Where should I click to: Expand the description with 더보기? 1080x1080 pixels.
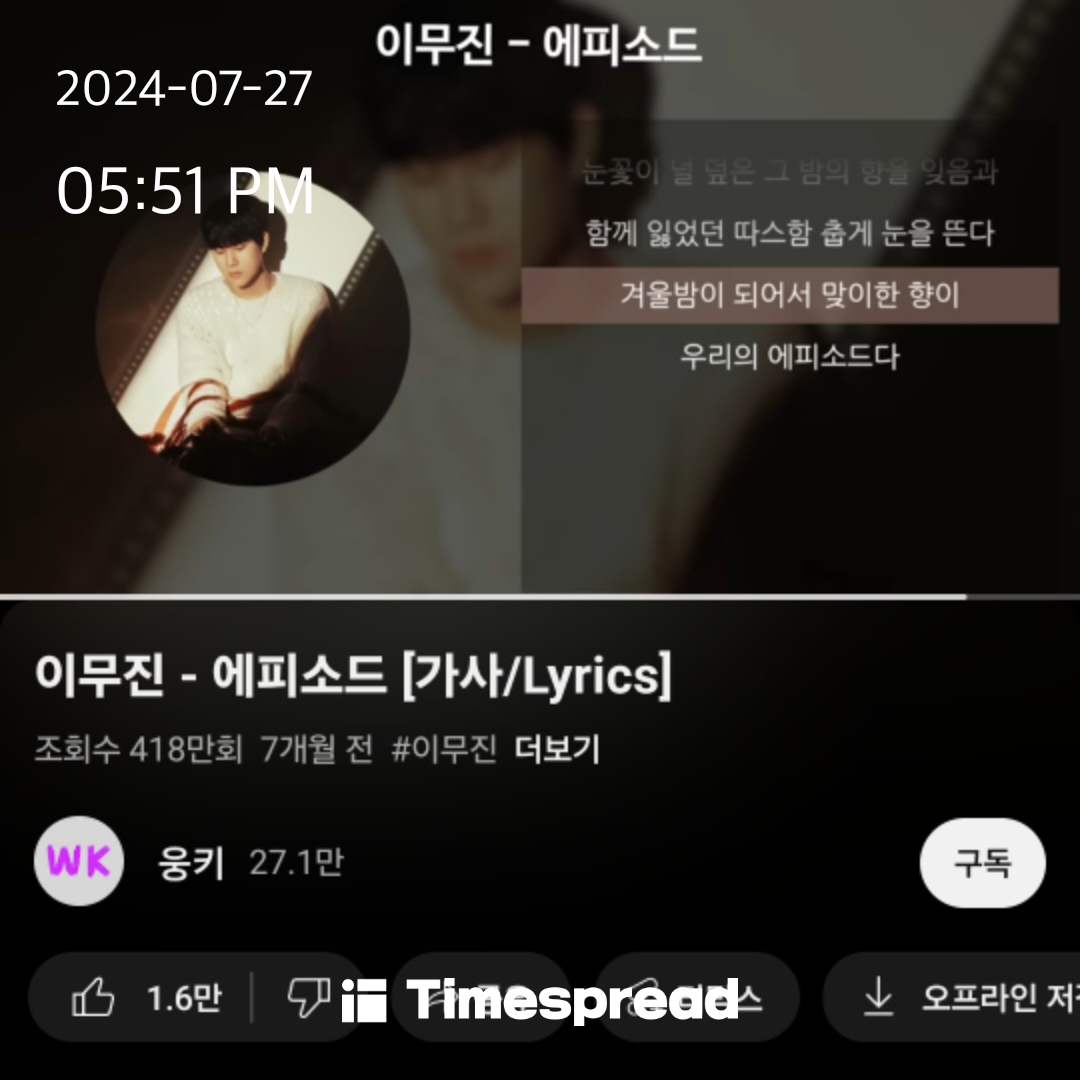pos(557,749)
